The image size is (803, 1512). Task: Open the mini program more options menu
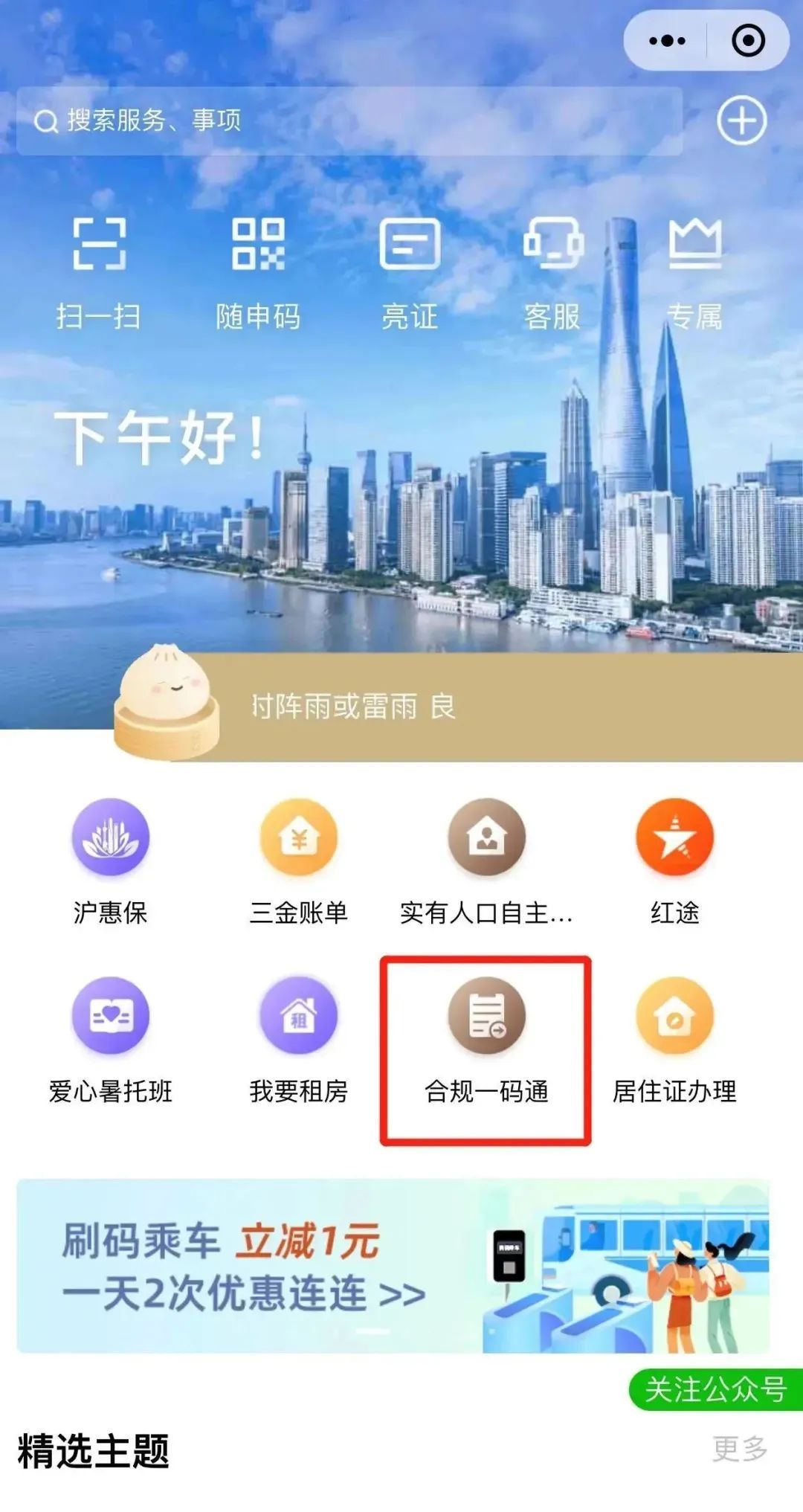pos(667,41)
